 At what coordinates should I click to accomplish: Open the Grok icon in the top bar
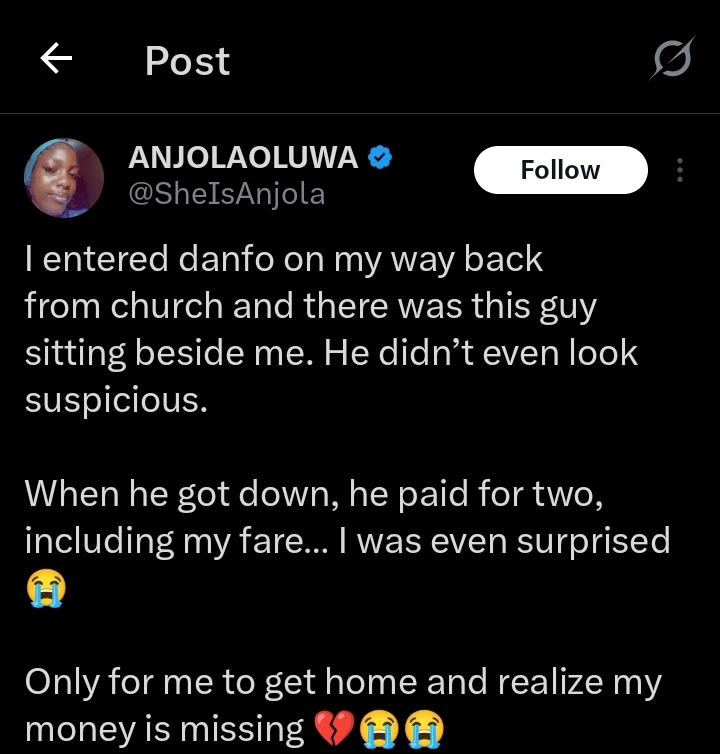[670, 61]
